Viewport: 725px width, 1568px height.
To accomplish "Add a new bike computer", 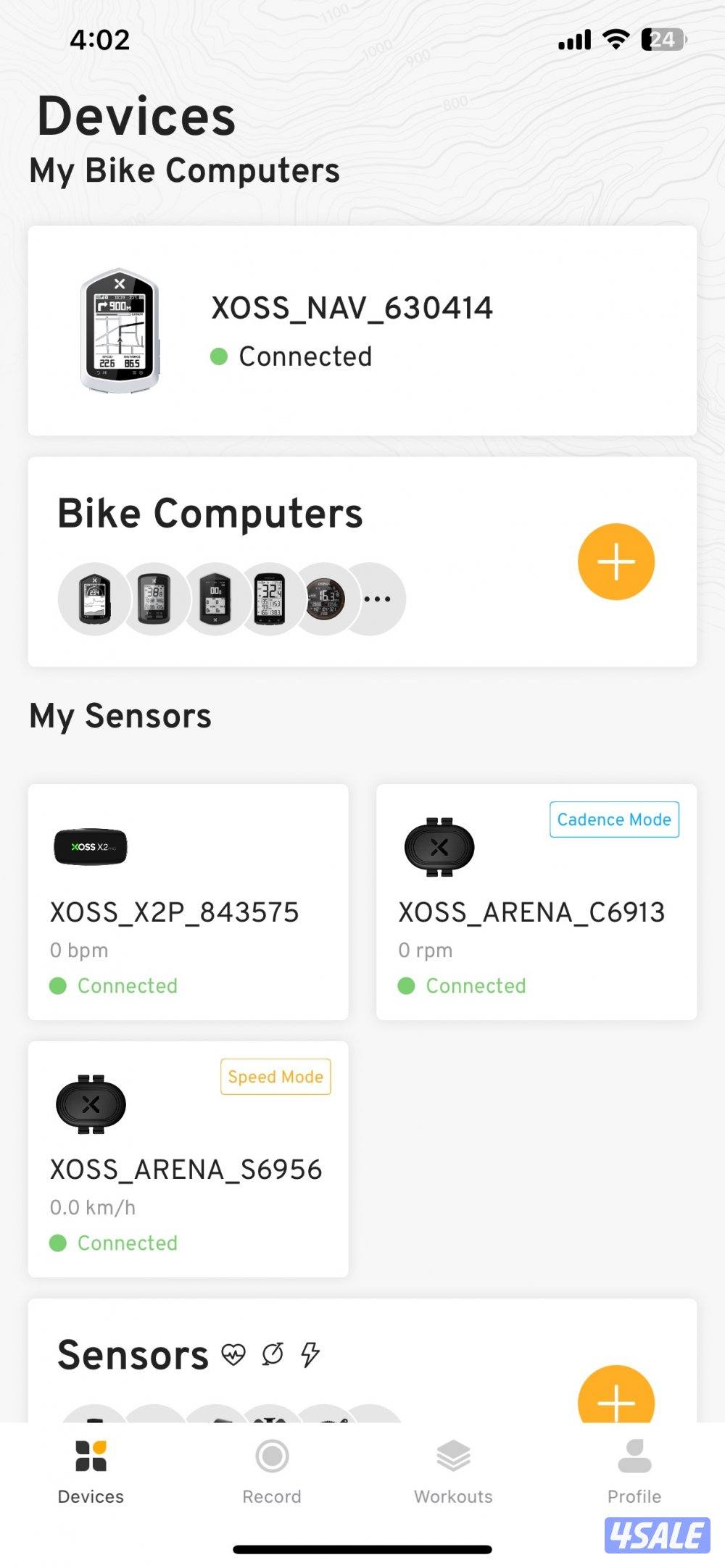I will click(616, 562).
